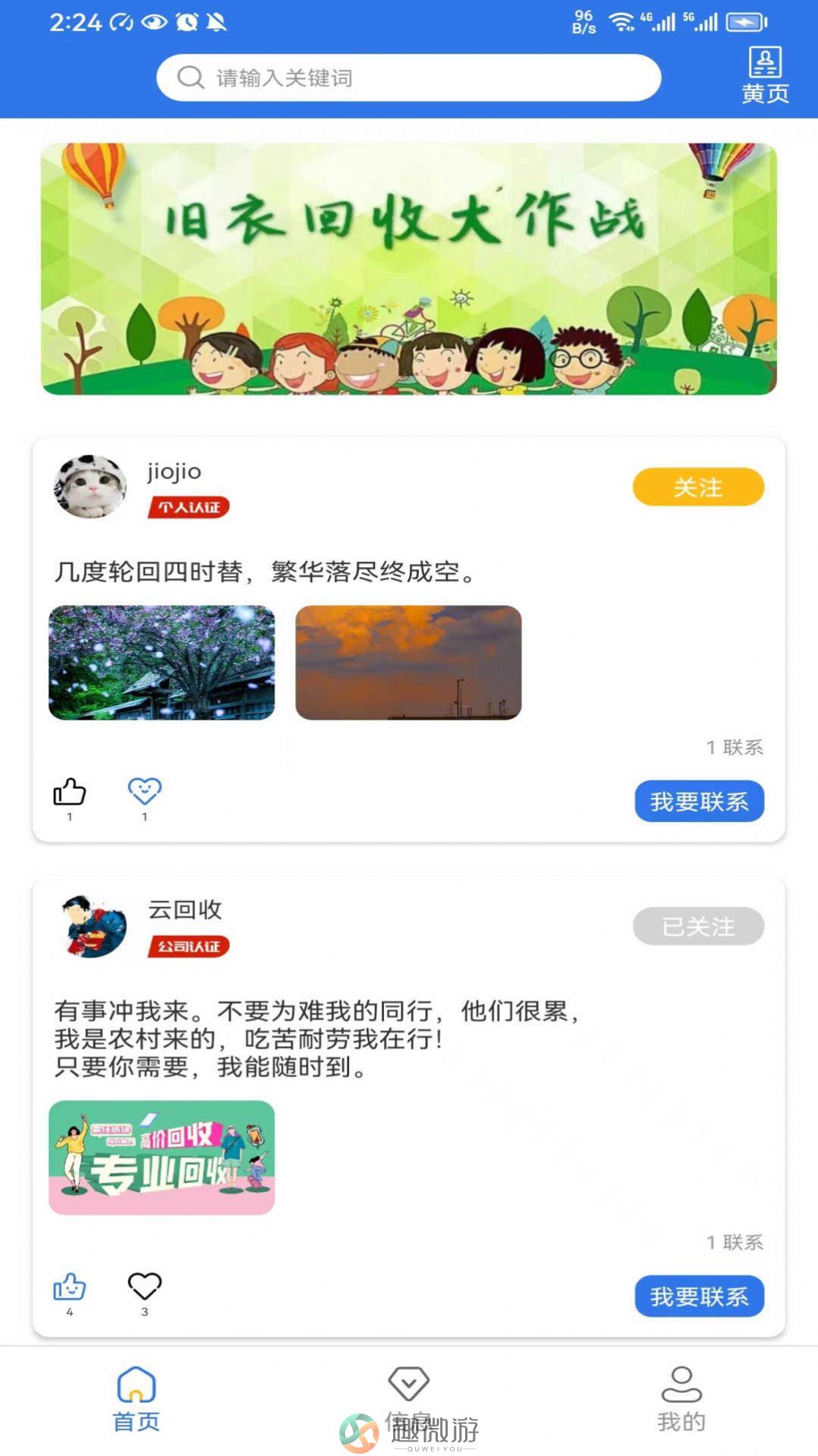
Task: Open the 旧衣回收大作战 banner
Action: point(408,269)
